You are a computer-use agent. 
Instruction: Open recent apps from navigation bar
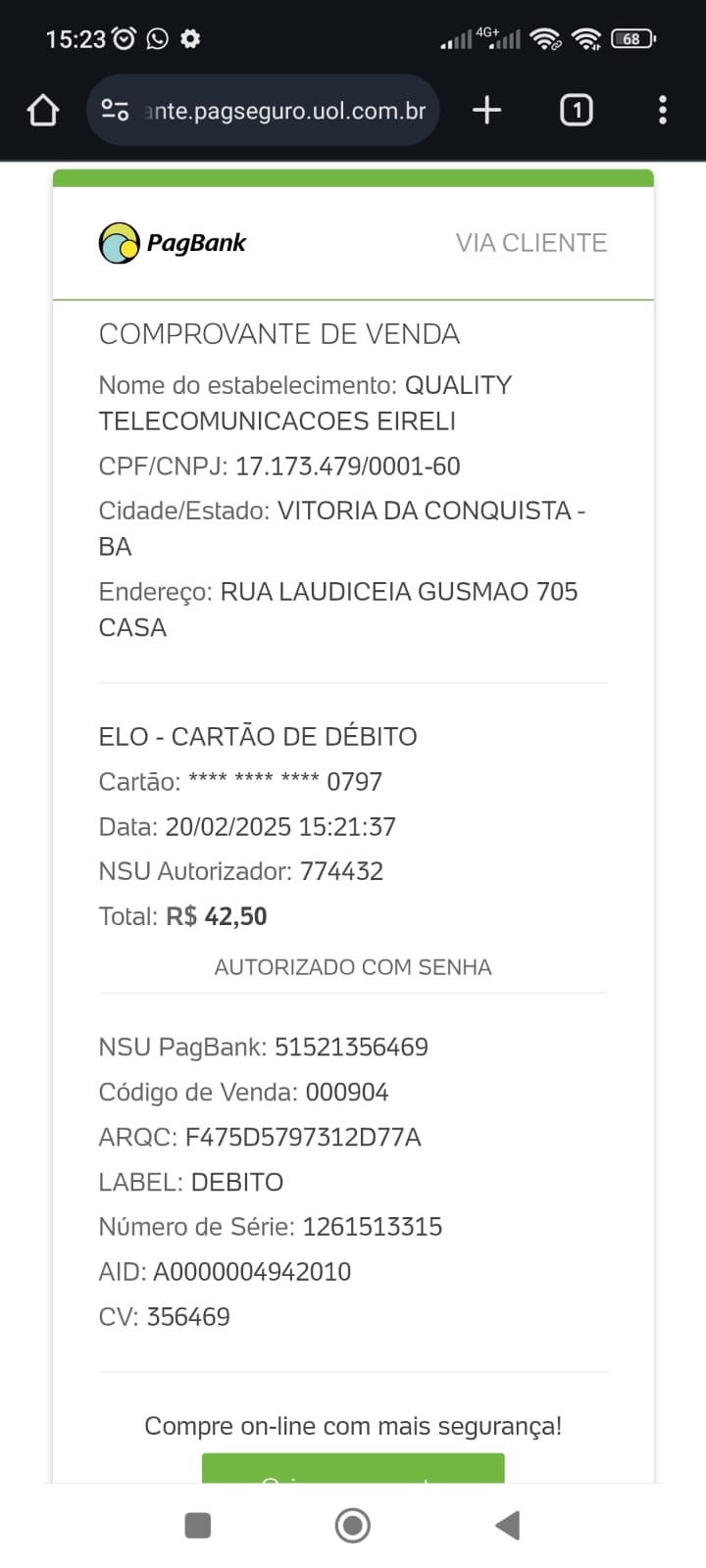198,1525
